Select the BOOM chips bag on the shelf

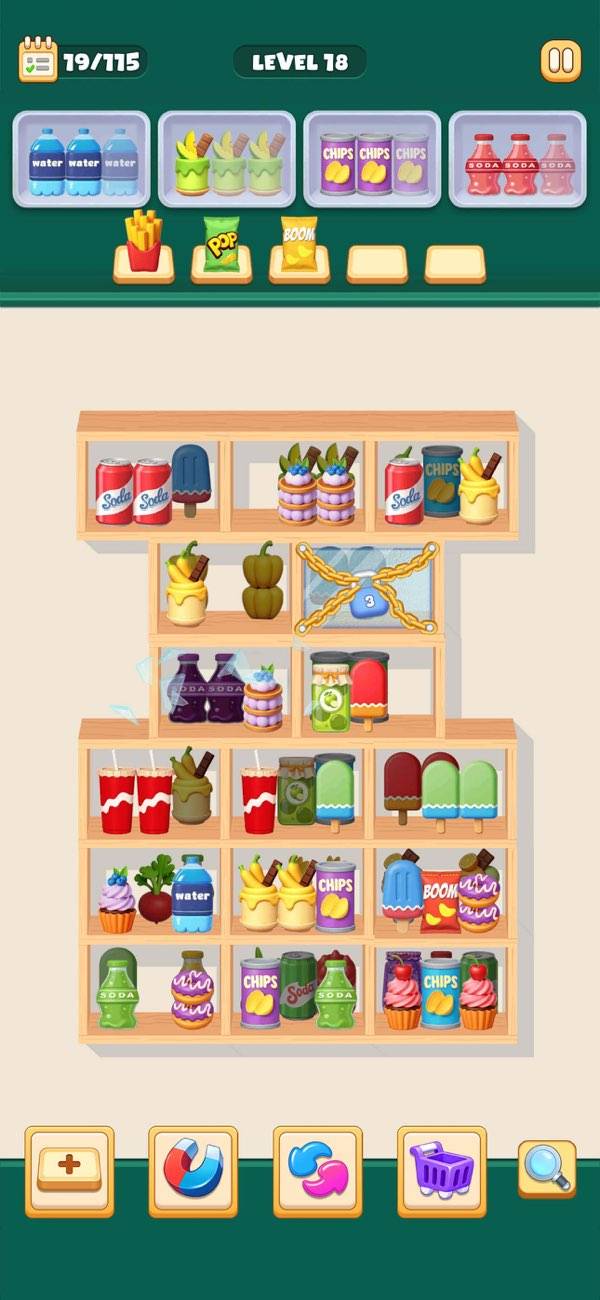[x=439, y=899]
